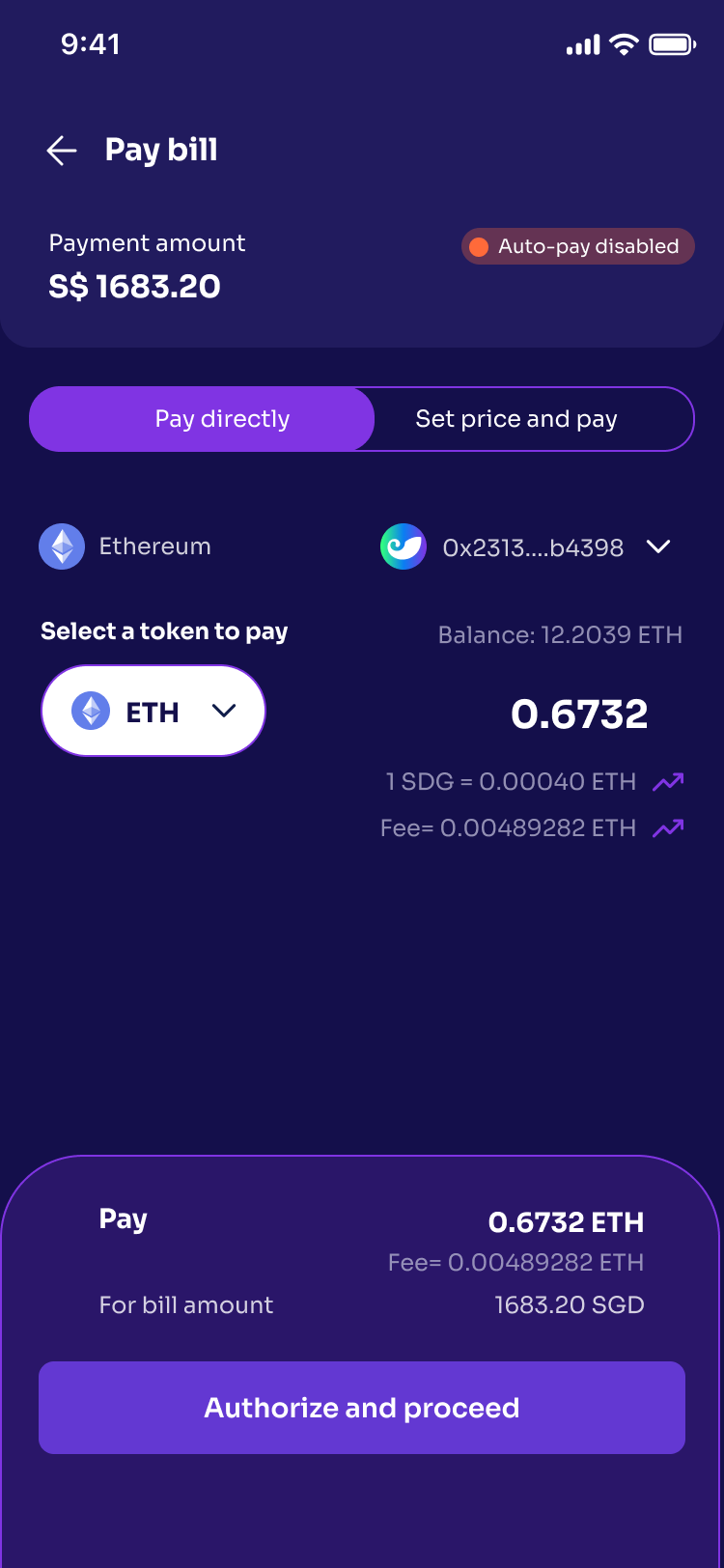Switch to the Pay directly tab
This screenshot has height=1568, width=724.
tap(220, 418)
